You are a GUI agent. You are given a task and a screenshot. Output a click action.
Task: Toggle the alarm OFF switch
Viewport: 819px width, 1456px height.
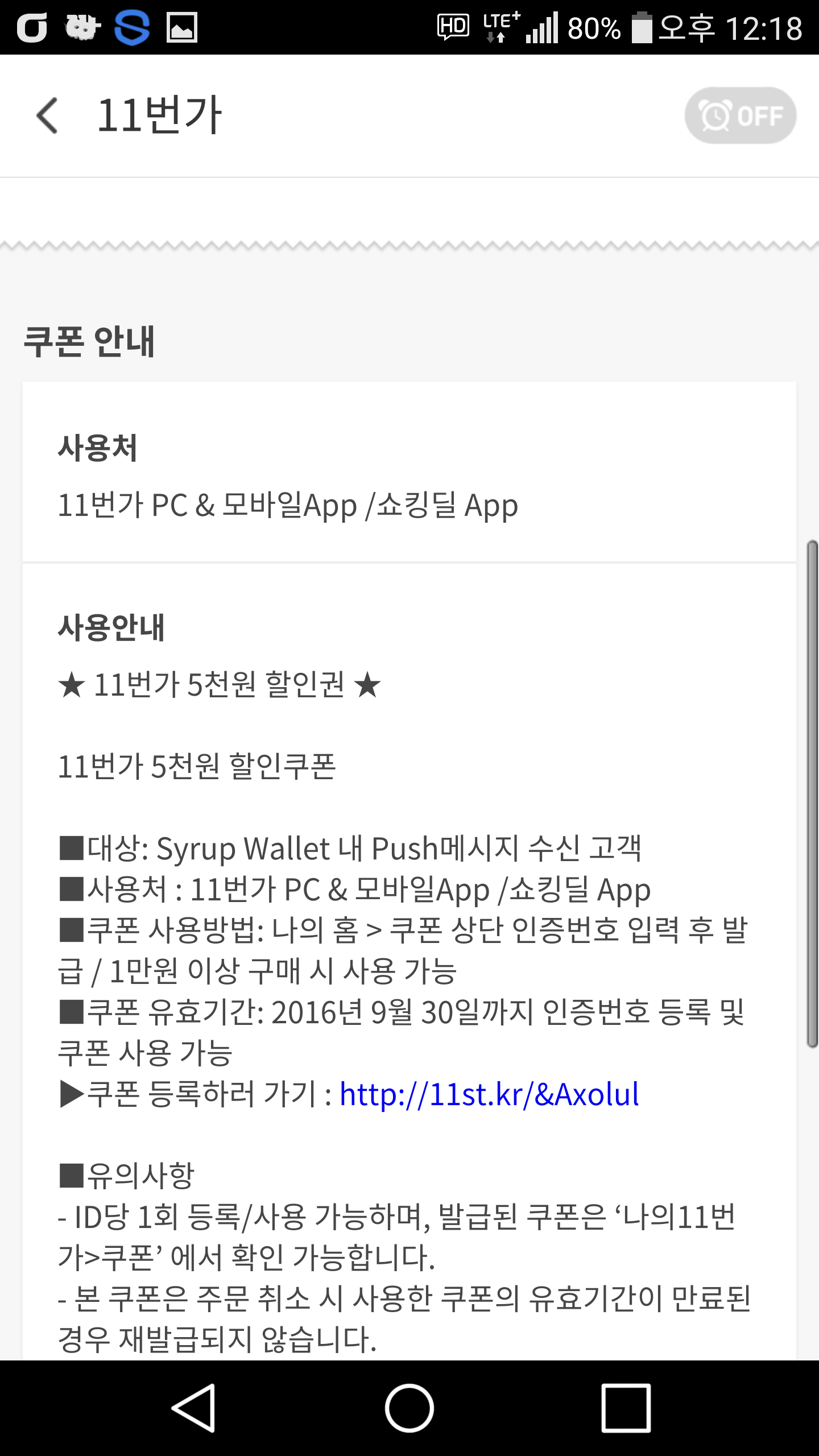point(740,115)
